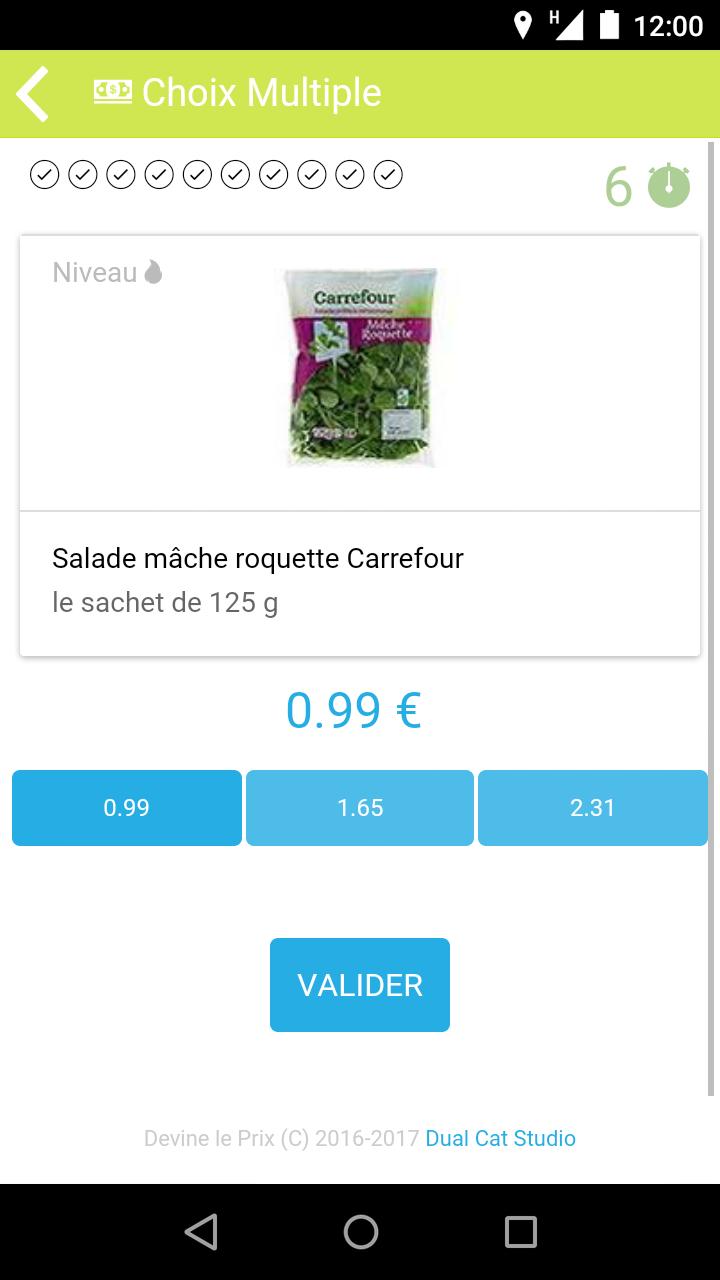This screenshot has height=1280, width=720.
Task: Tap the Android back triangle button
Action: (x=200, y=1231)
